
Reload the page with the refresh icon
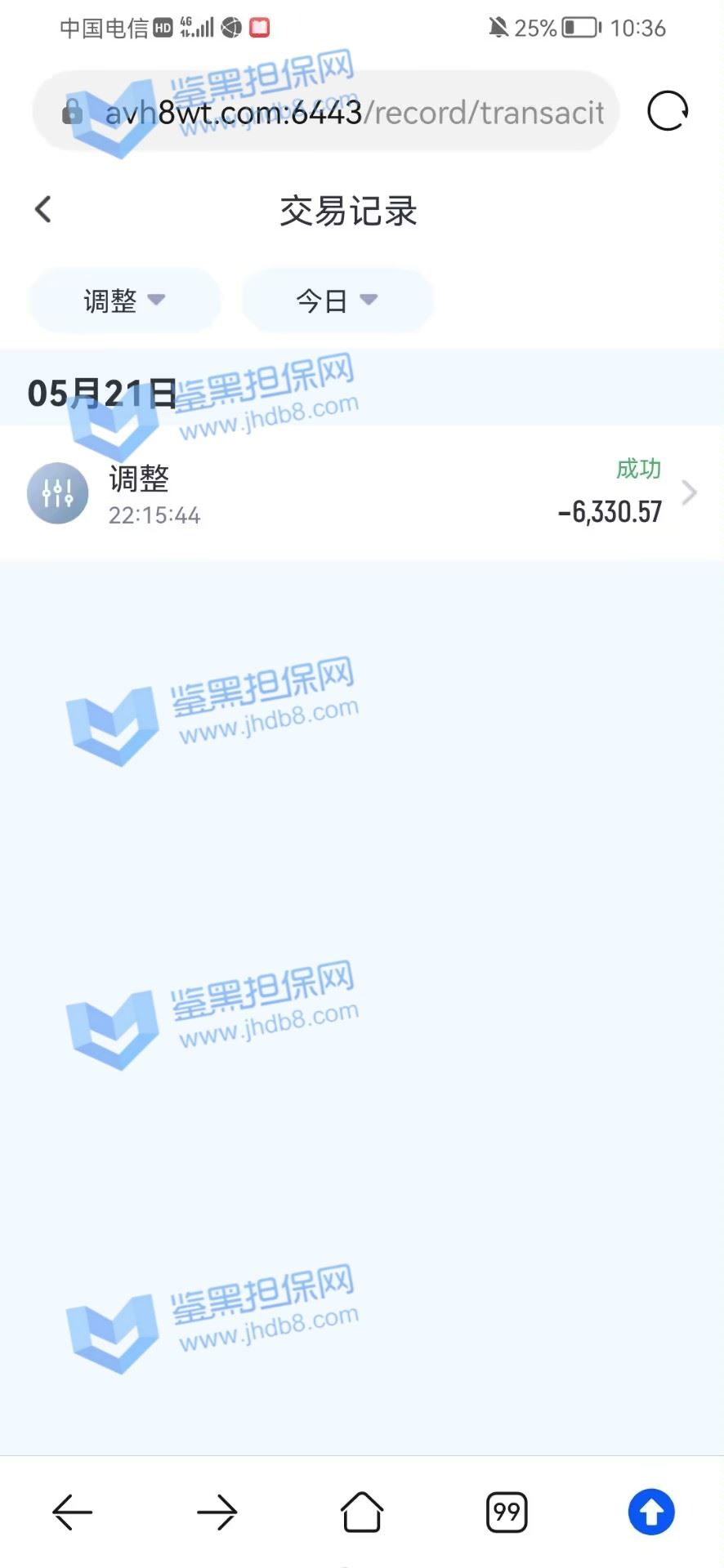[667, 112]
